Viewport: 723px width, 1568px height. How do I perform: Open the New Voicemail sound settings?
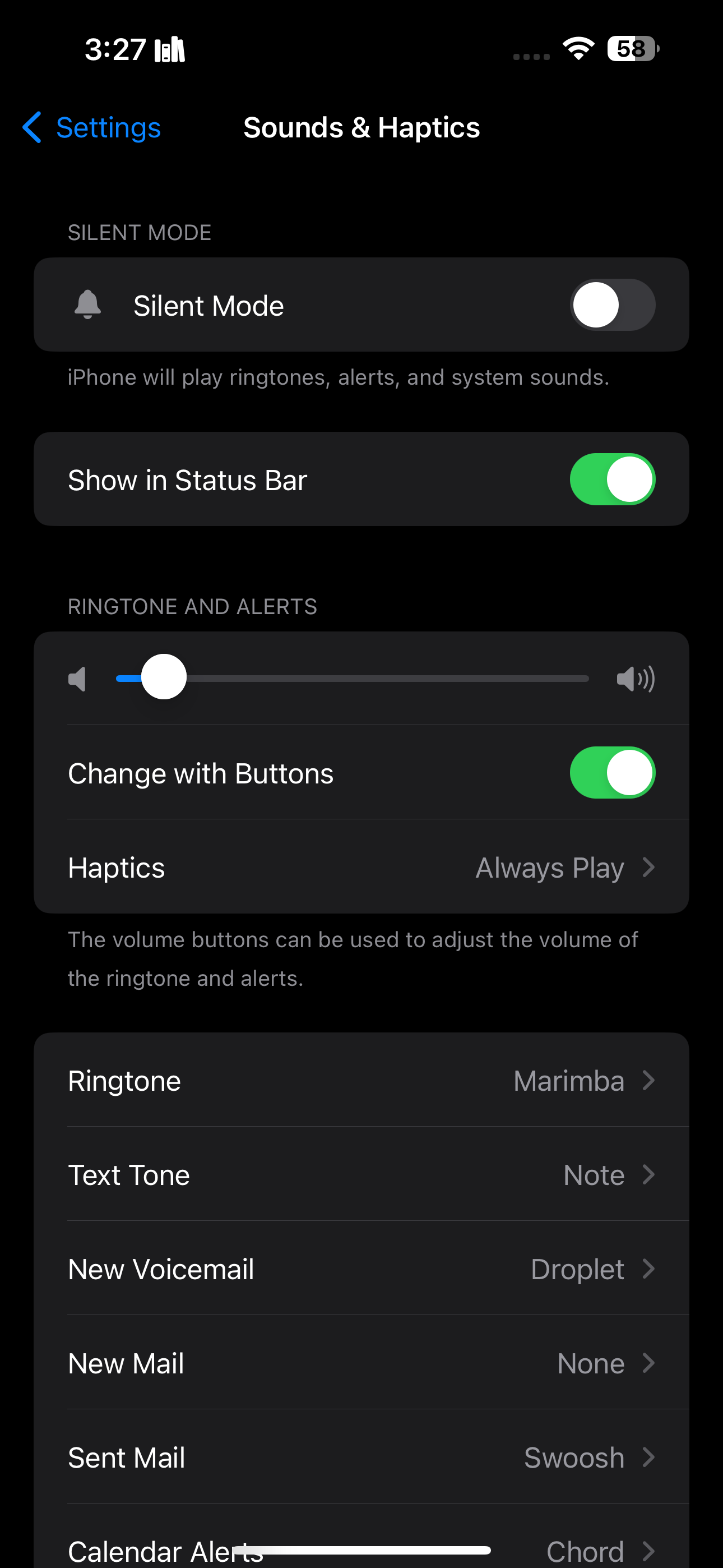[361, 1269]
